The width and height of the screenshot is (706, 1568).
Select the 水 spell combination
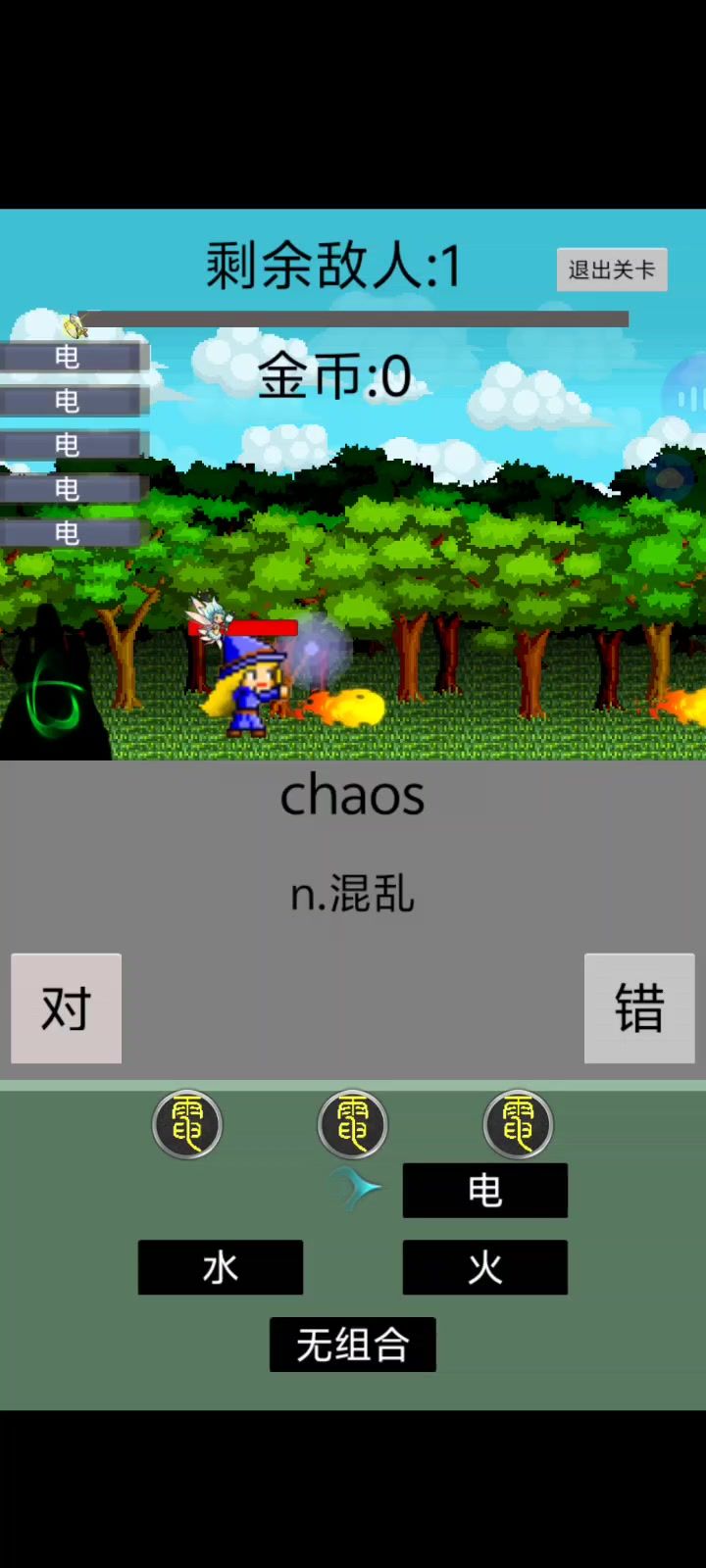(220, 1267)
